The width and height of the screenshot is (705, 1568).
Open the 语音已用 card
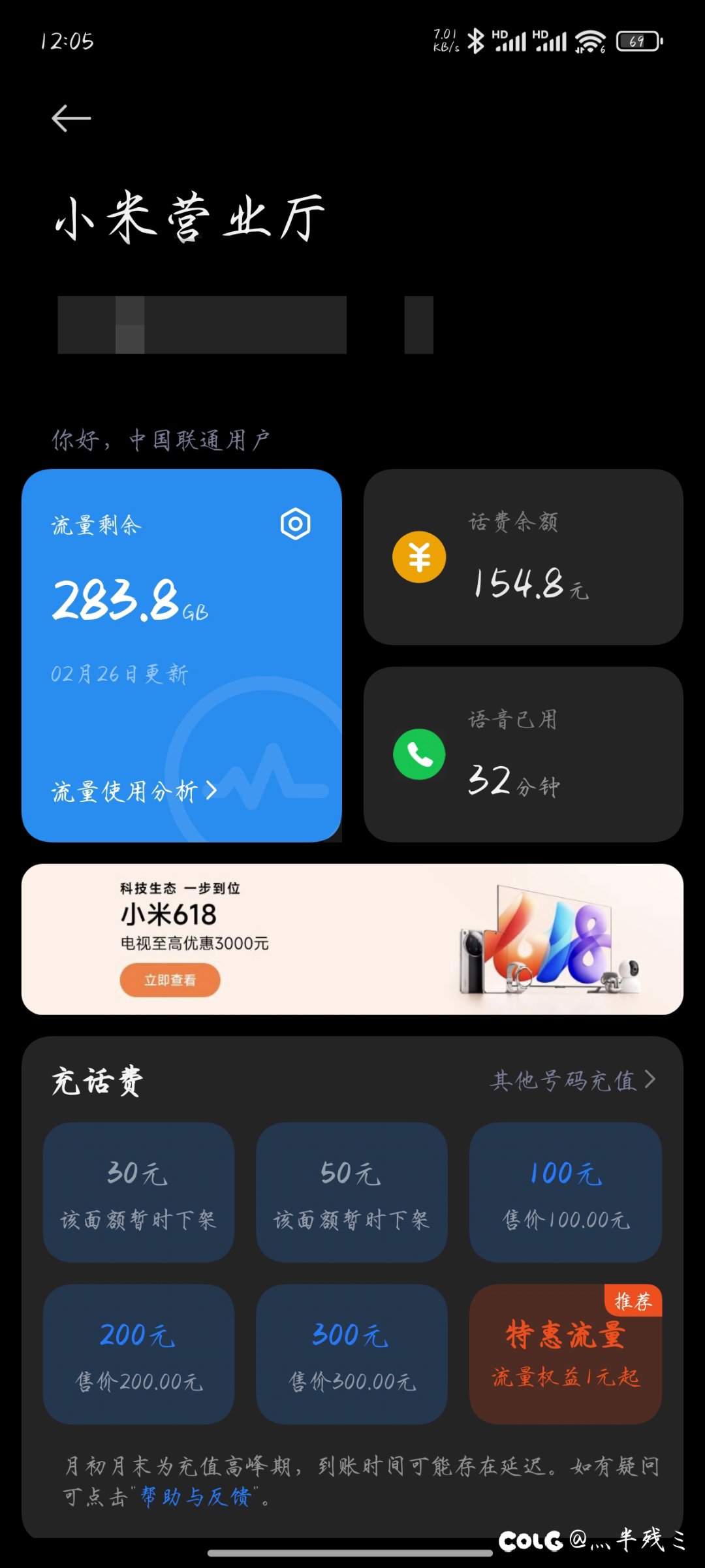tap(524, 754)
